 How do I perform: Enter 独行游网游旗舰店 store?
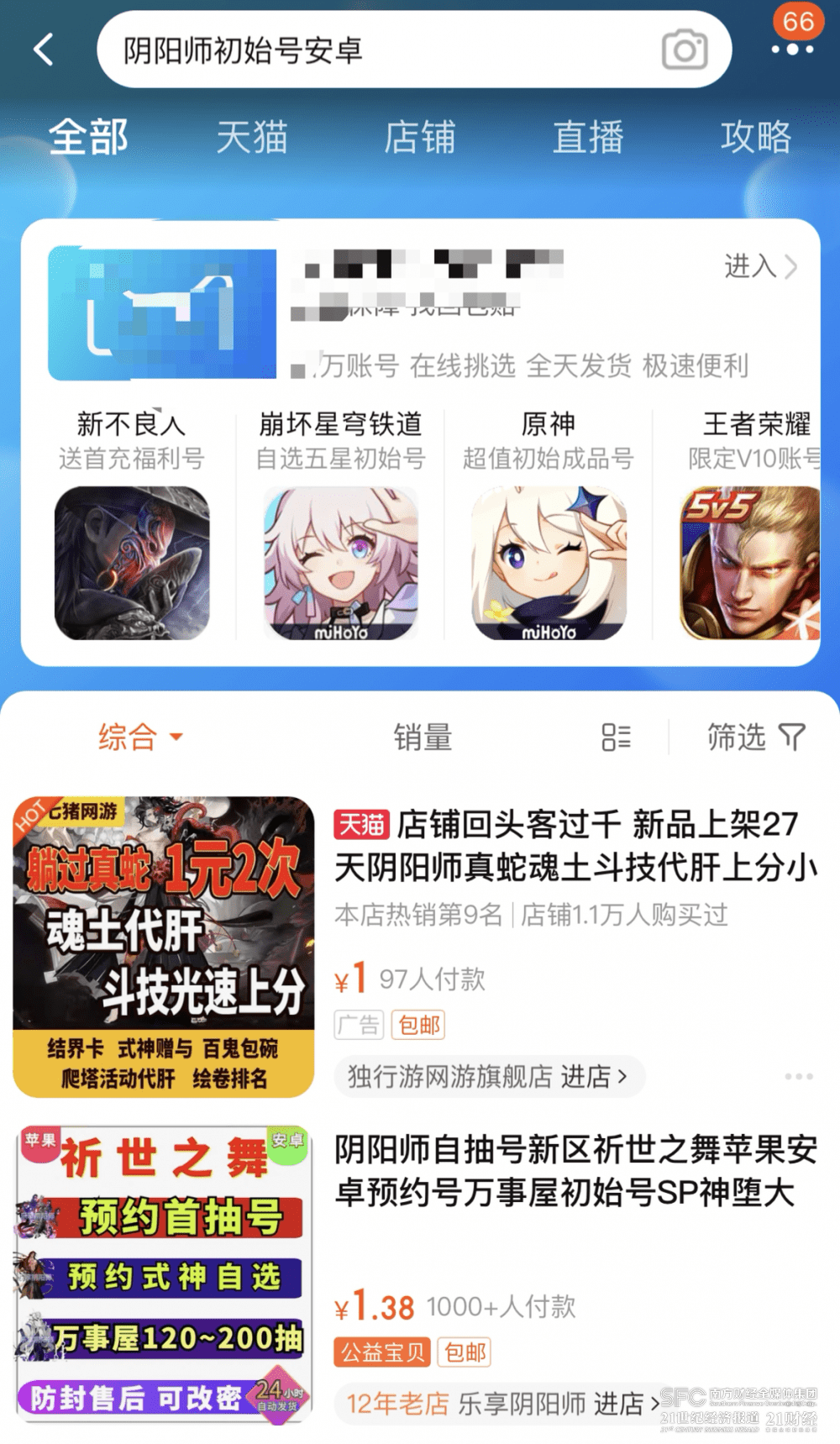[x=488, y=1076]
